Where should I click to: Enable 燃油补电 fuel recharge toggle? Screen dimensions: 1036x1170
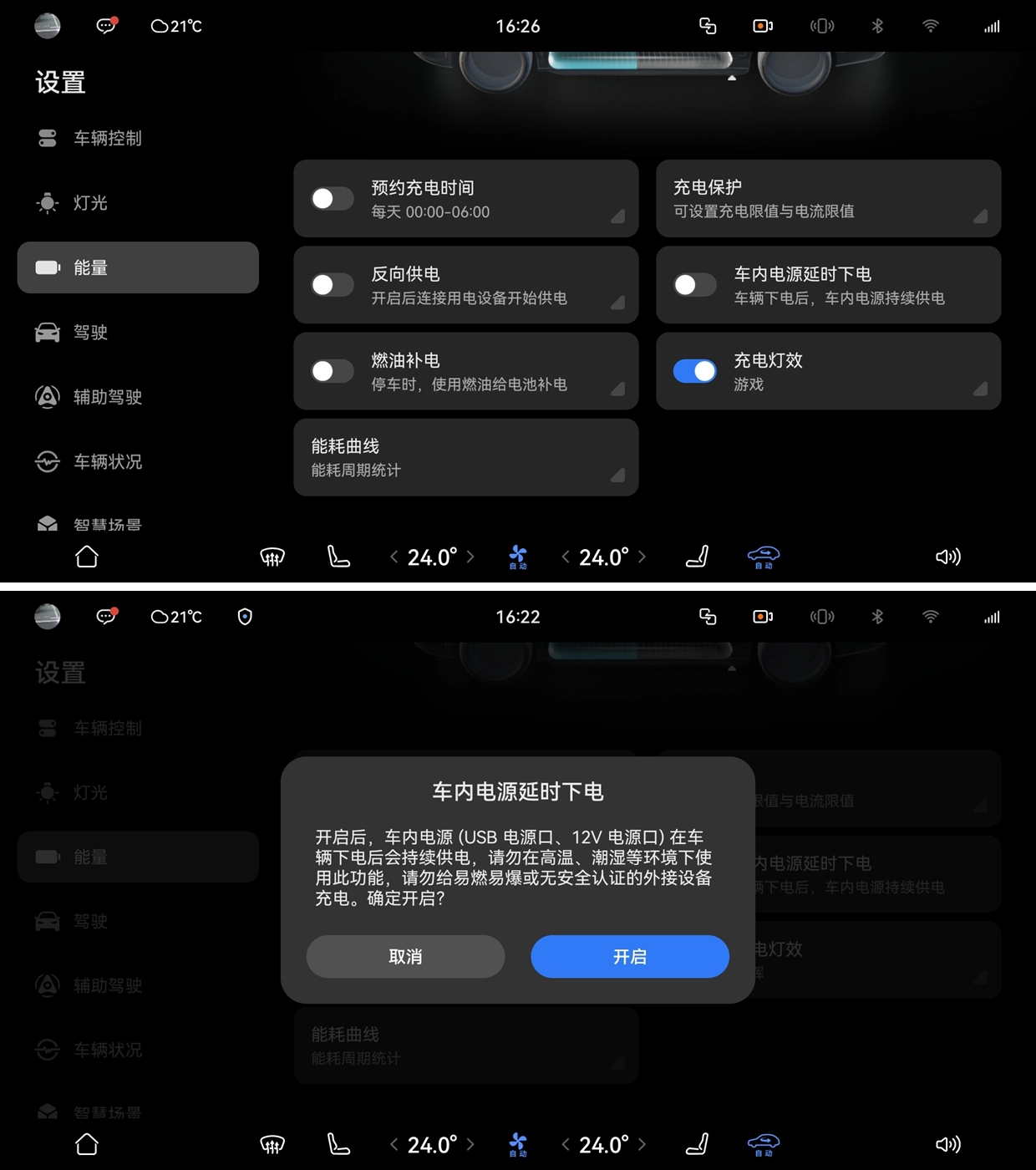pyautogui.click(x=333, y=371)
